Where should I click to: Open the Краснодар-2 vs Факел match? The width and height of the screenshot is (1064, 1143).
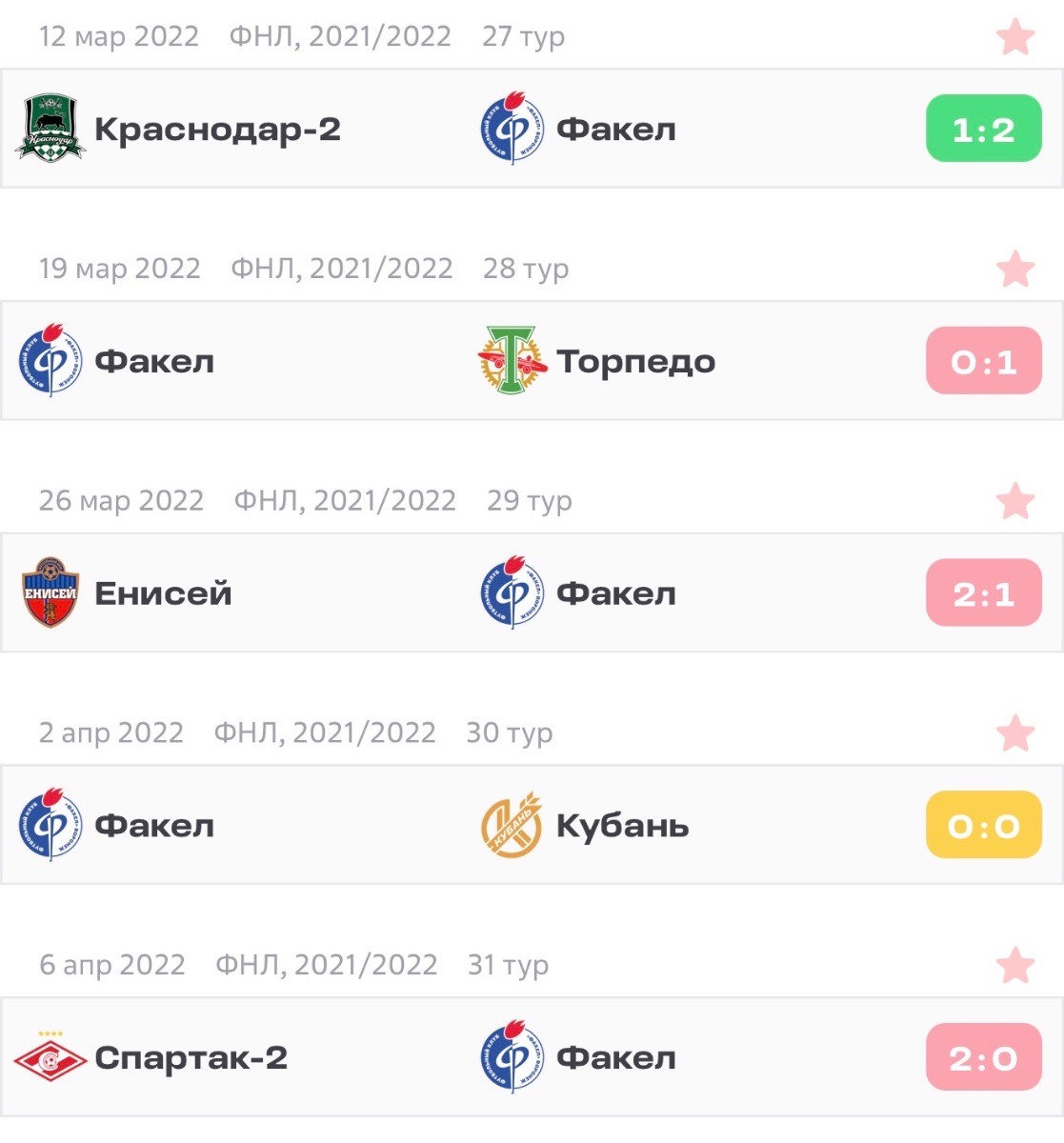532,129
